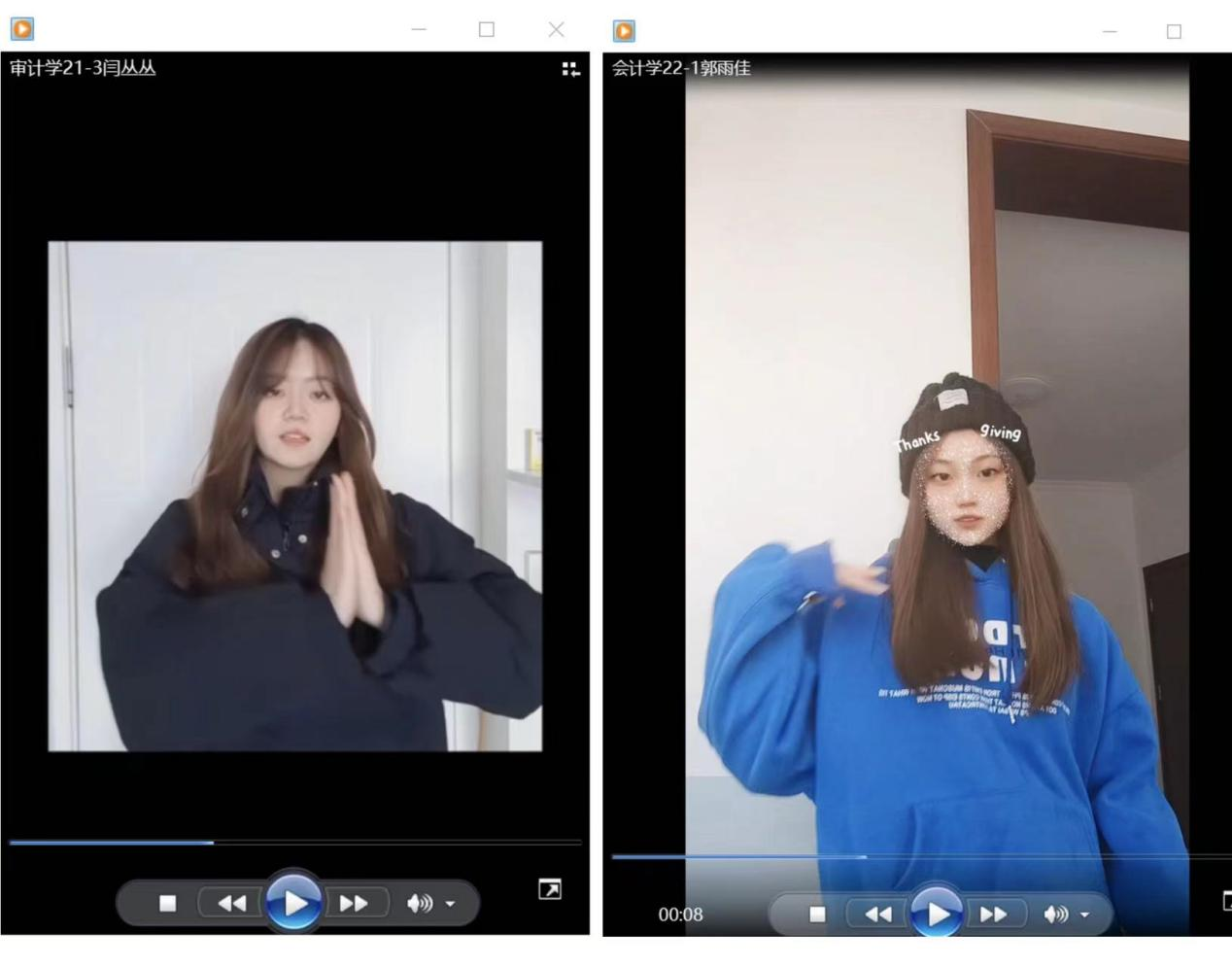1232x967 pixels.
Task: Maximize the 审计学21-3闫丛丛 player window
Action: coord(487,30)
